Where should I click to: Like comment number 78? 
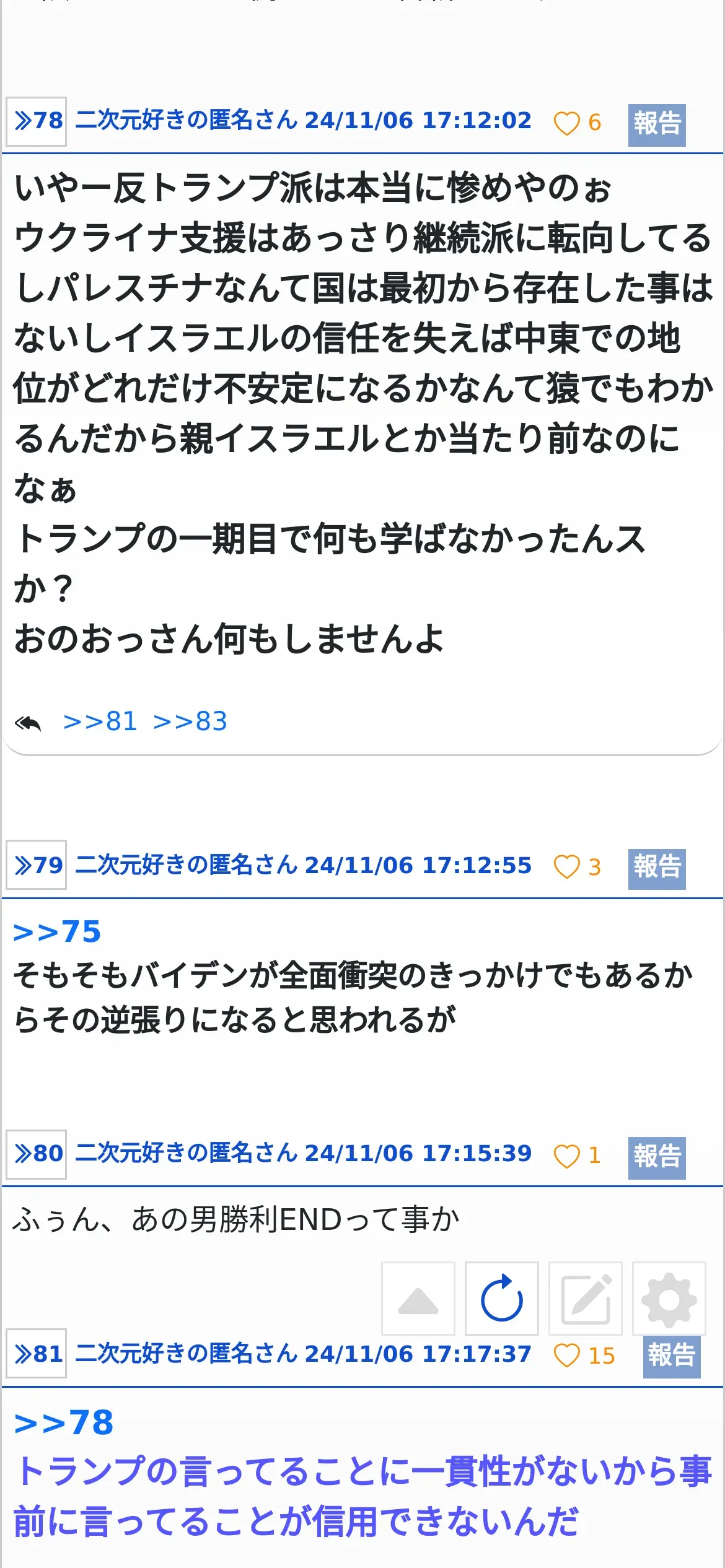[566, 123]
